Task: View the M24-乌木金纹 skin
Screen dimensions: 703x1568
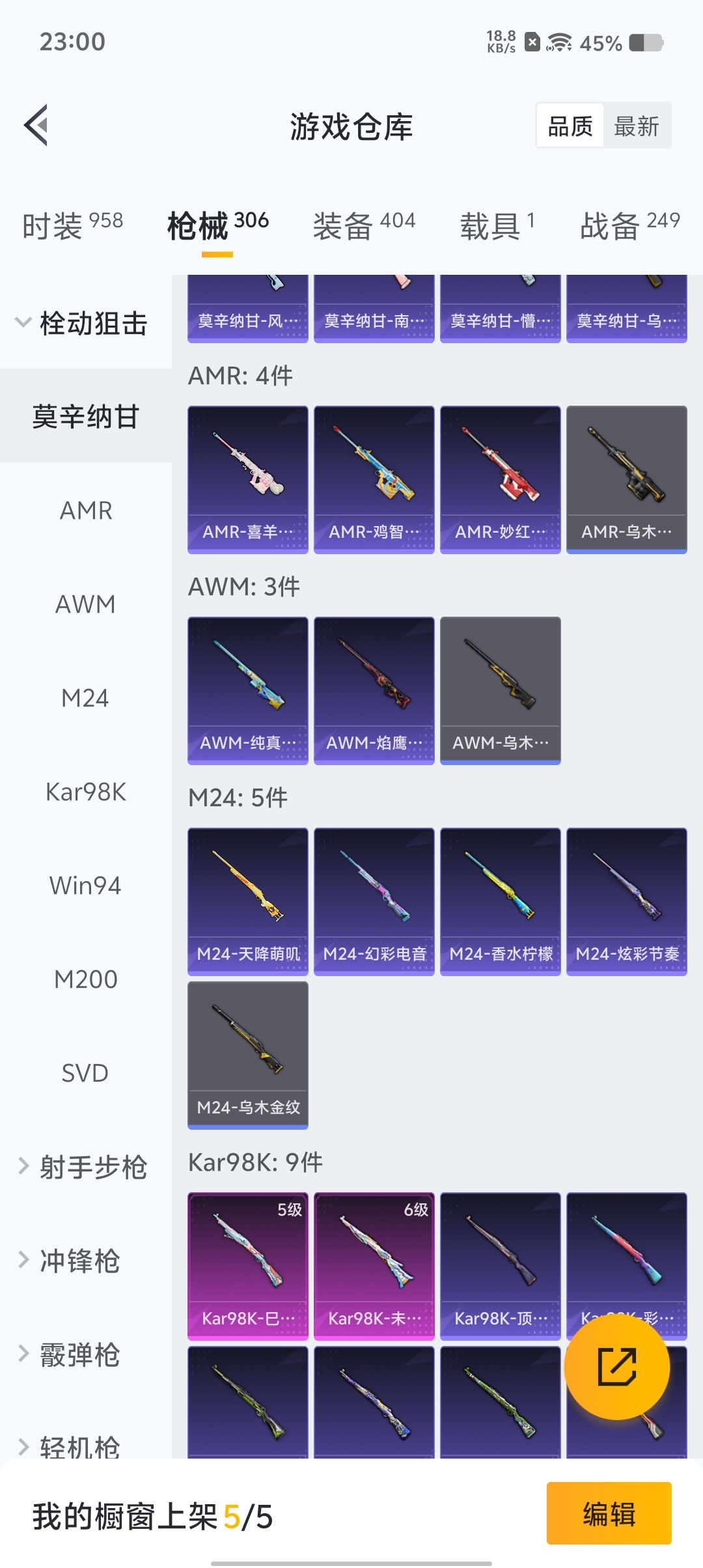Action: (x=248, y=1055)
